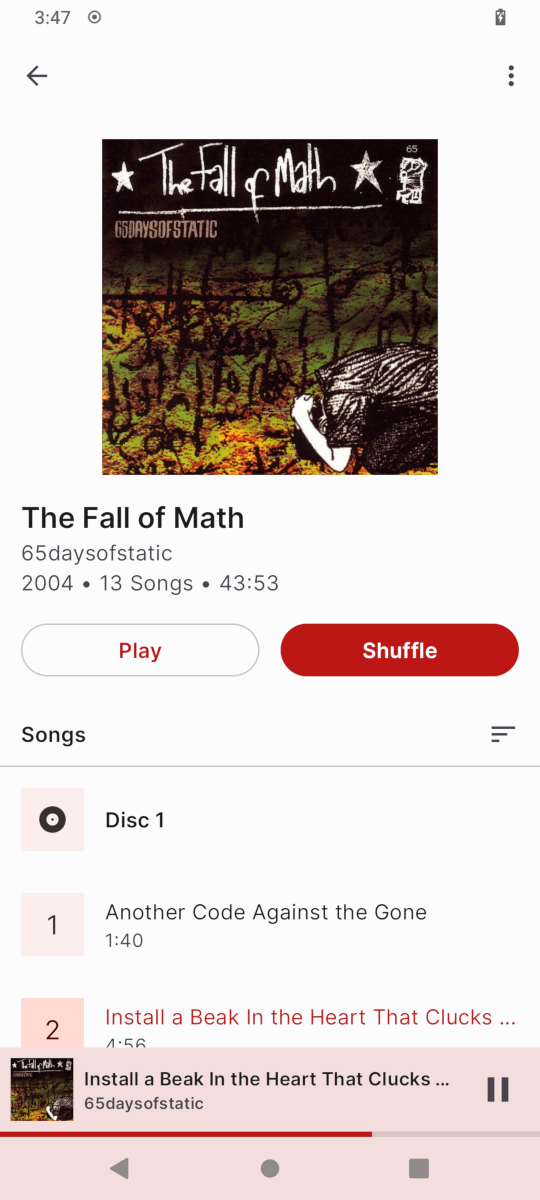Play Another Code Against the Gone
540x1200 pixels.
click(270, 924)
